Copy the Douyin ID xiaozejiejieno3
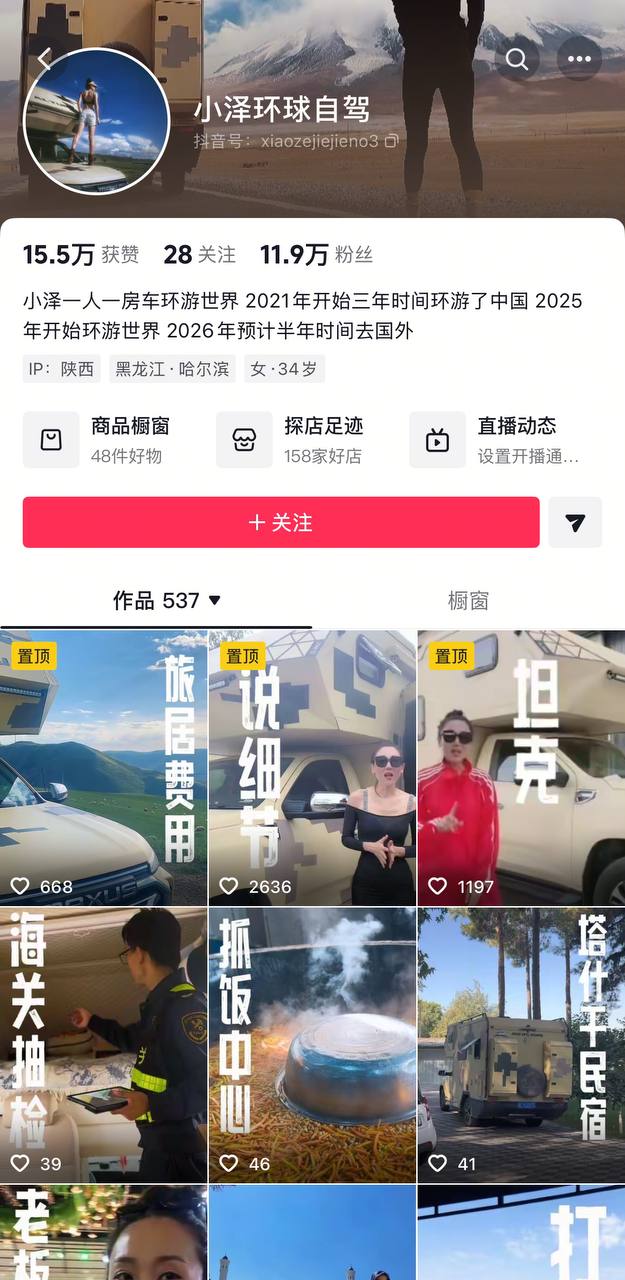 click(392, 141)
